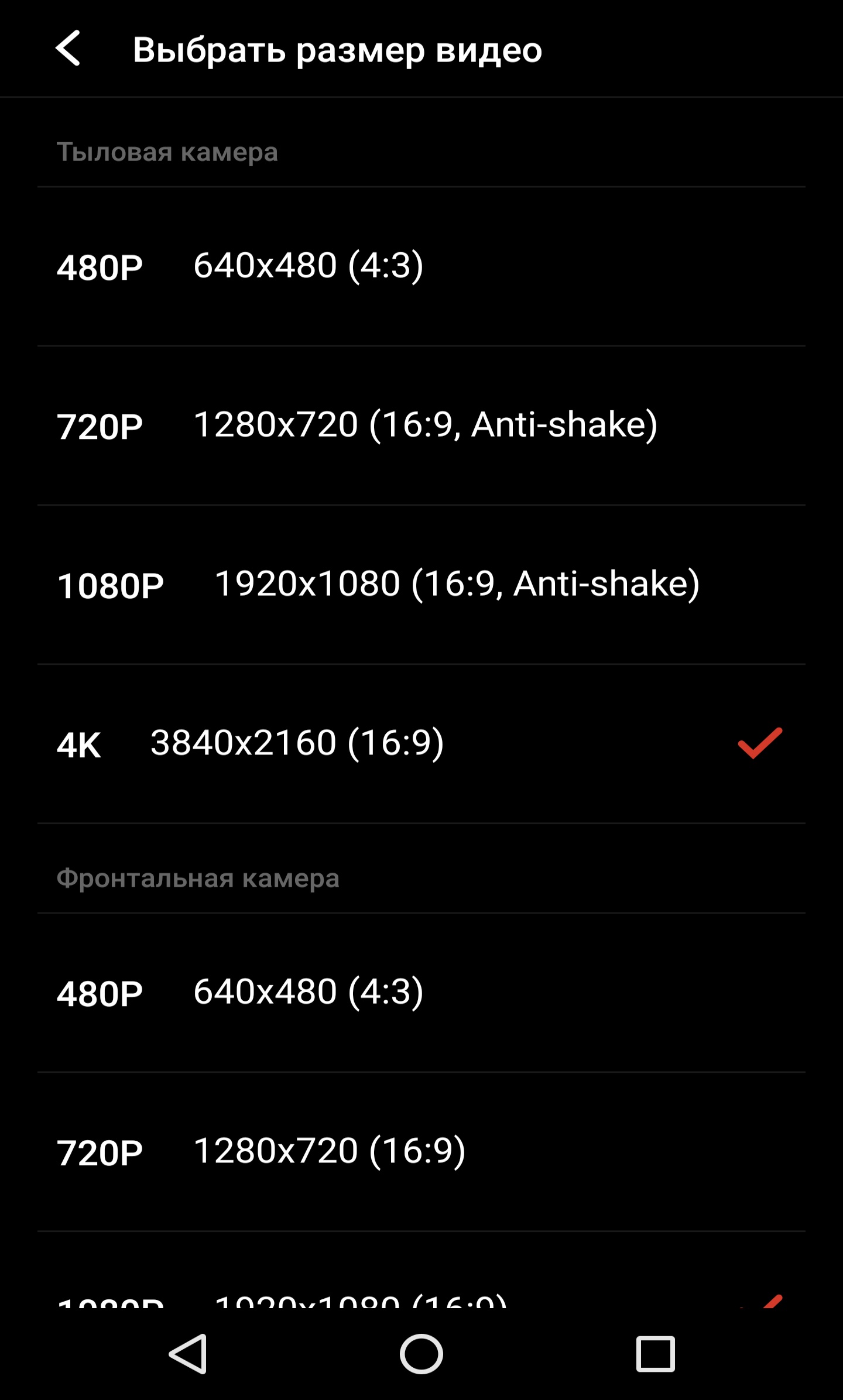The width and height of the screenshot is (843, 1400).
Task: Choose 720P 1280x720 (16:9) front option
Action: pyautogui.click(x=420, y=1152)
